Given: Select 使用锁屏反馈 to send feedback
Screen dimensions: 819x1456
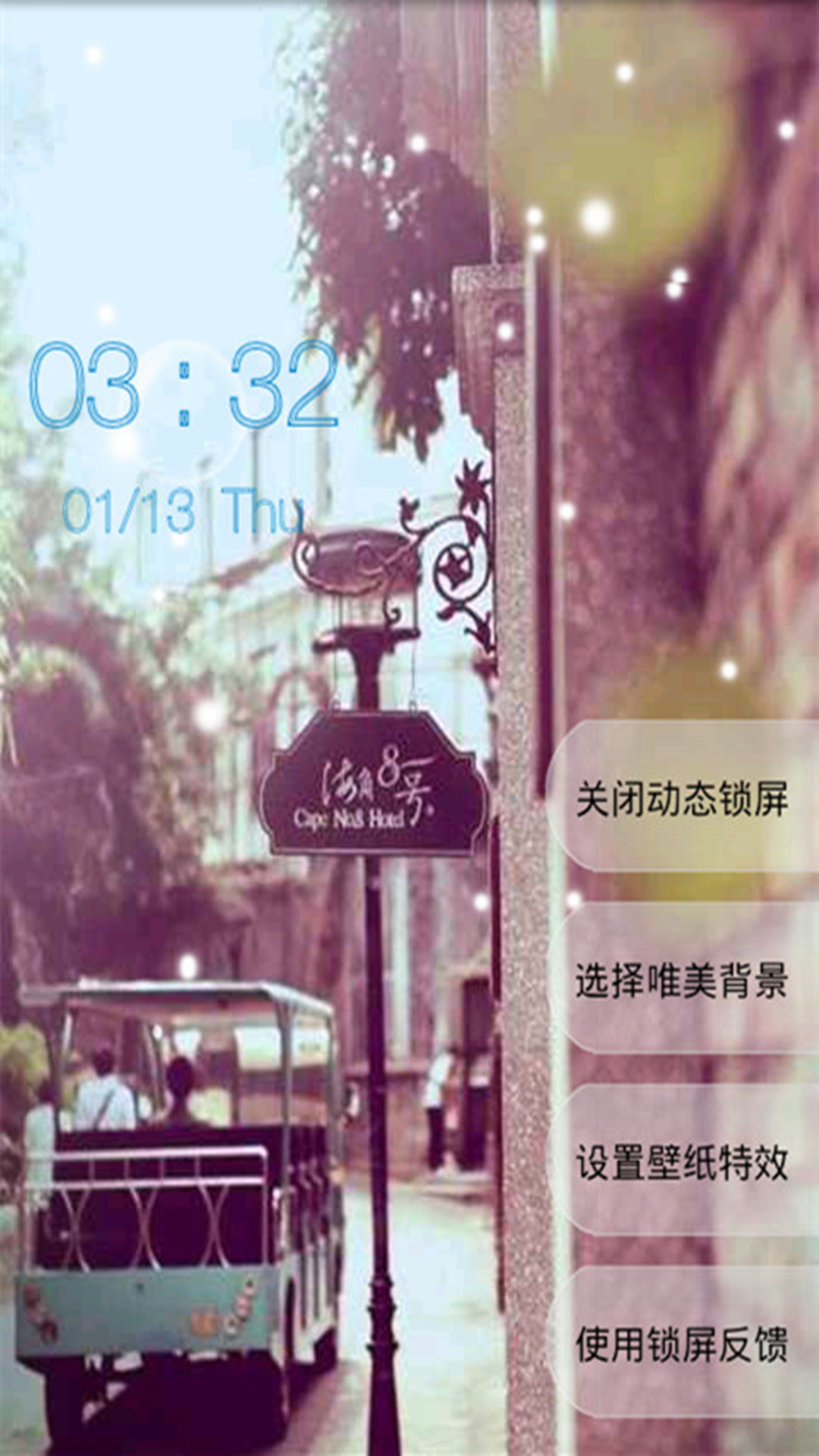Looking at the screenshot, I should coord(682,1342).
